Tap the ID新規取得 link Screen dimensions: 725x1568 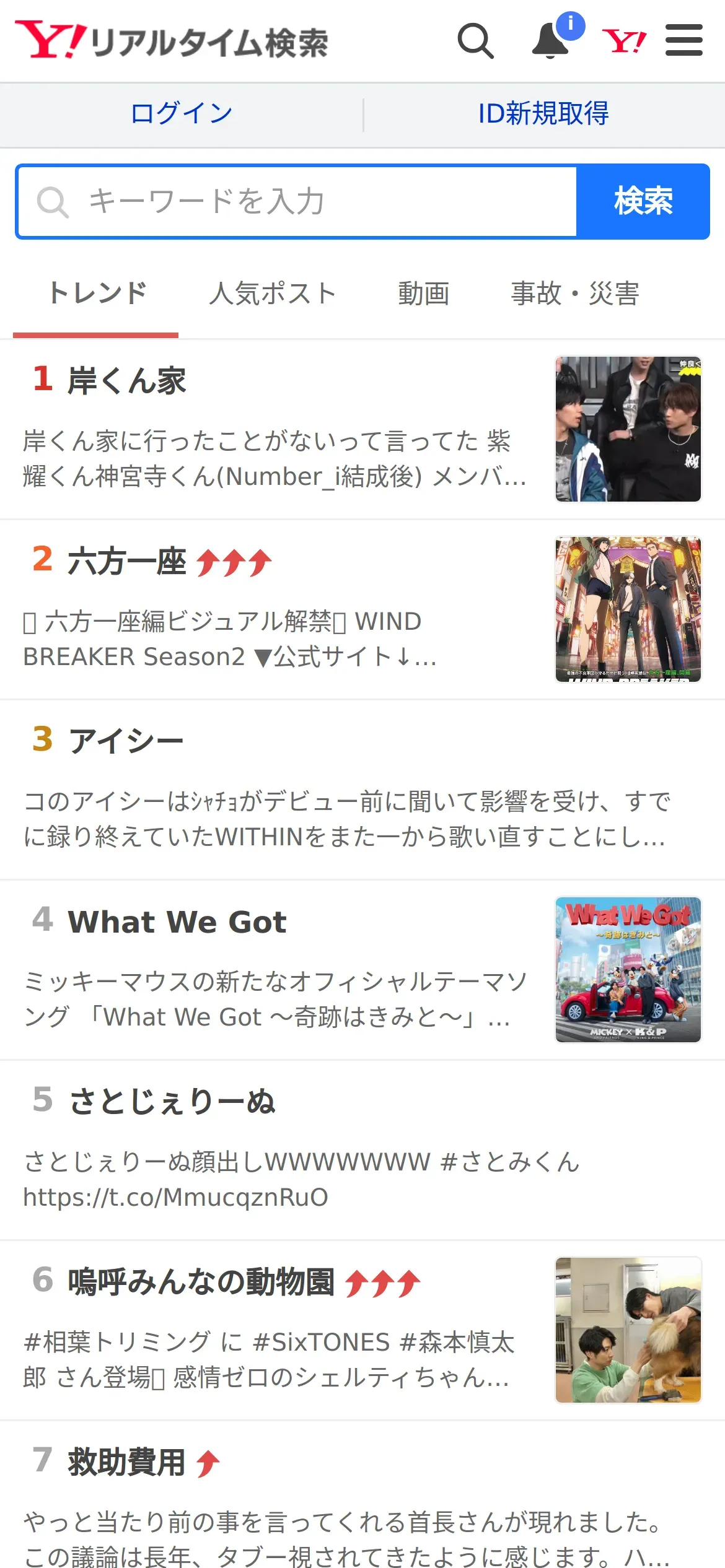(543, 114)
